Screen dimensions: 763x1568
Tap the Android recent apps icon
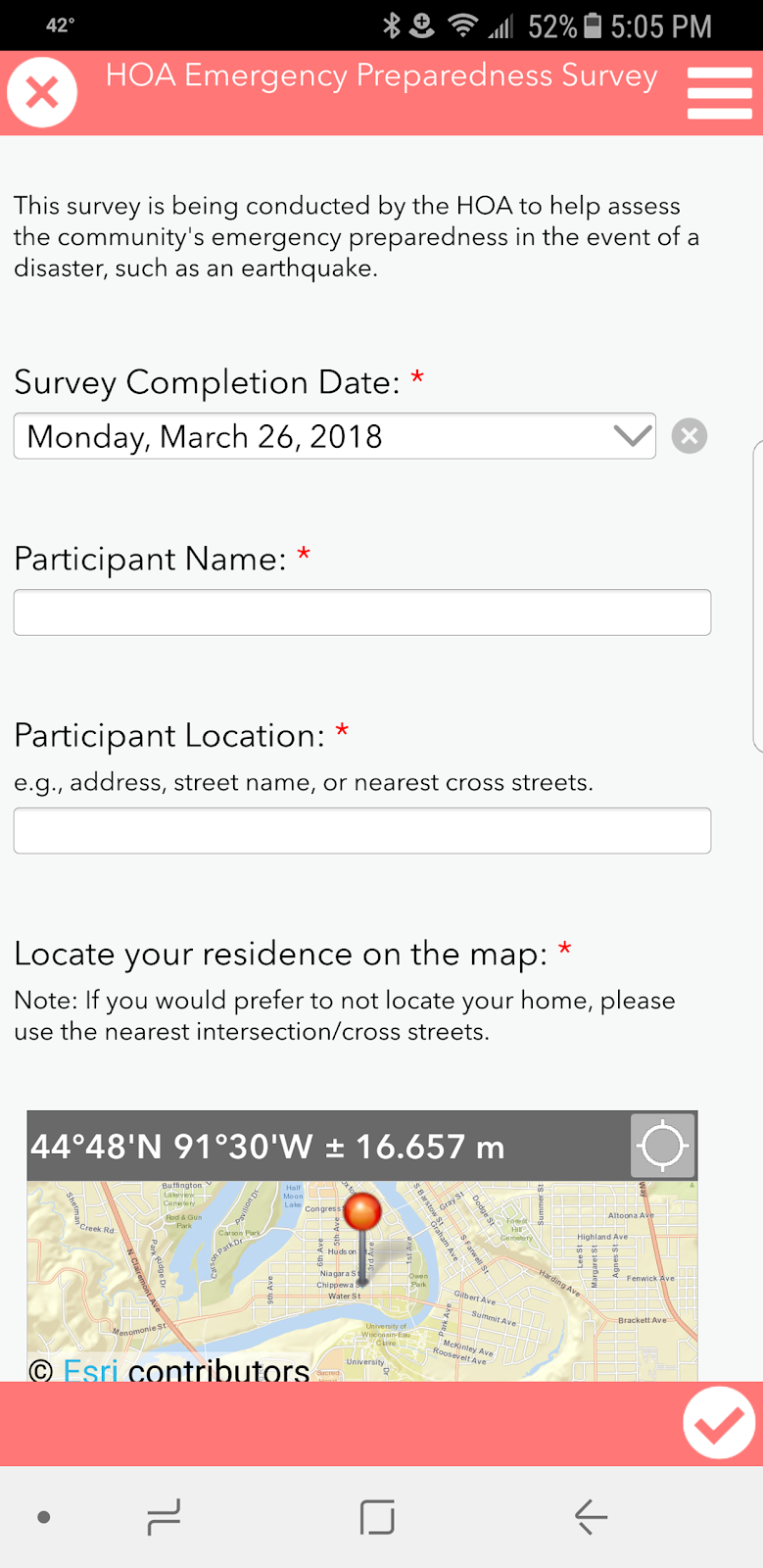(x=163, y=1516)
